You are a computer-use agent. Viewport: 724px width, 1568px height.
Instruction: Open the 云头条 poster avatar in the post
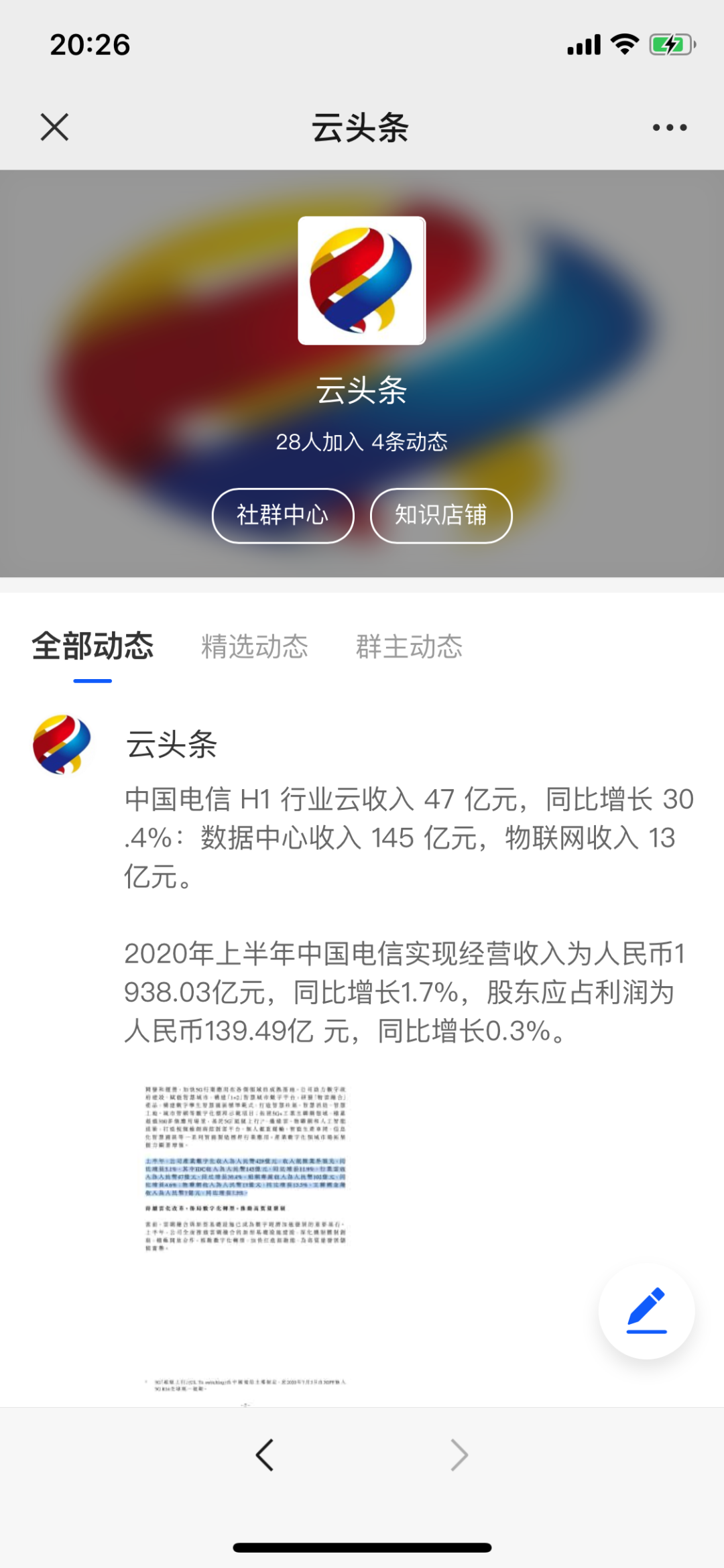point(62,745)
